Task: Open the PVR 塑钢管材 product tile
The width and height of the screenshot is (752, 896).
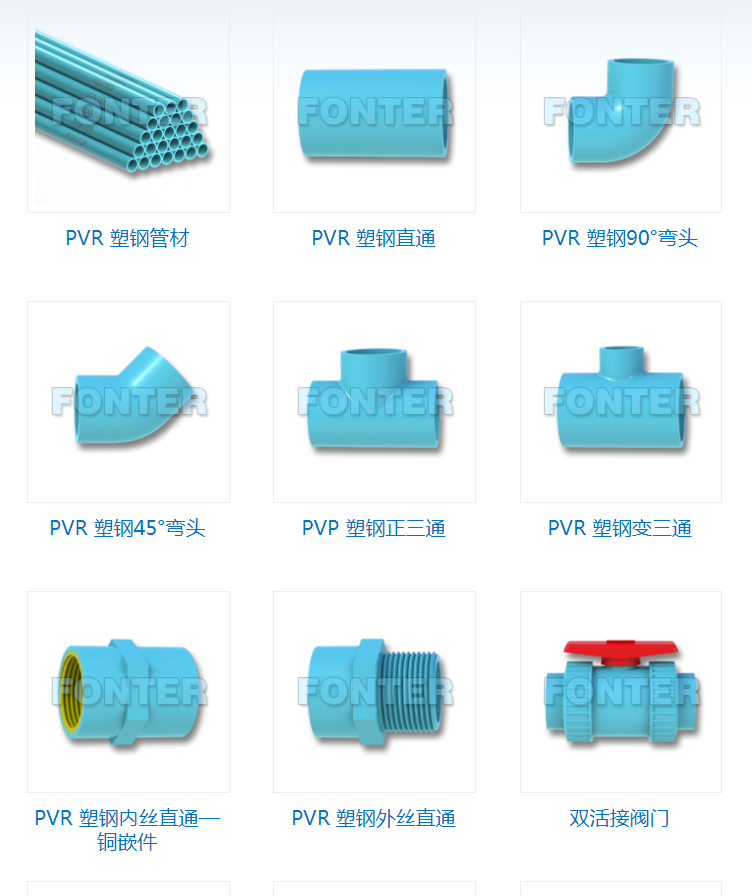Action: pyautogui.click(x=128, y=112)
